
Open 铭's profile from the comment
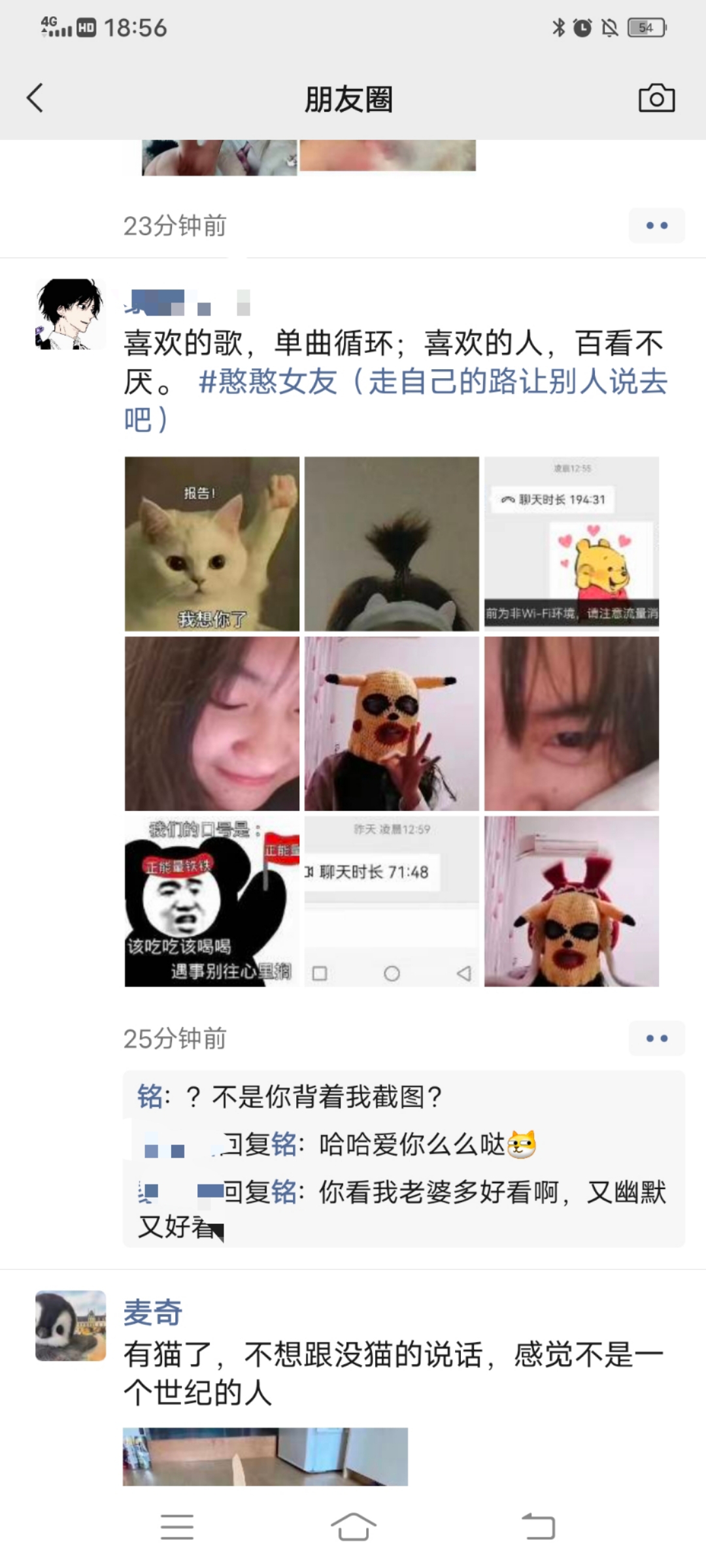149,1097
